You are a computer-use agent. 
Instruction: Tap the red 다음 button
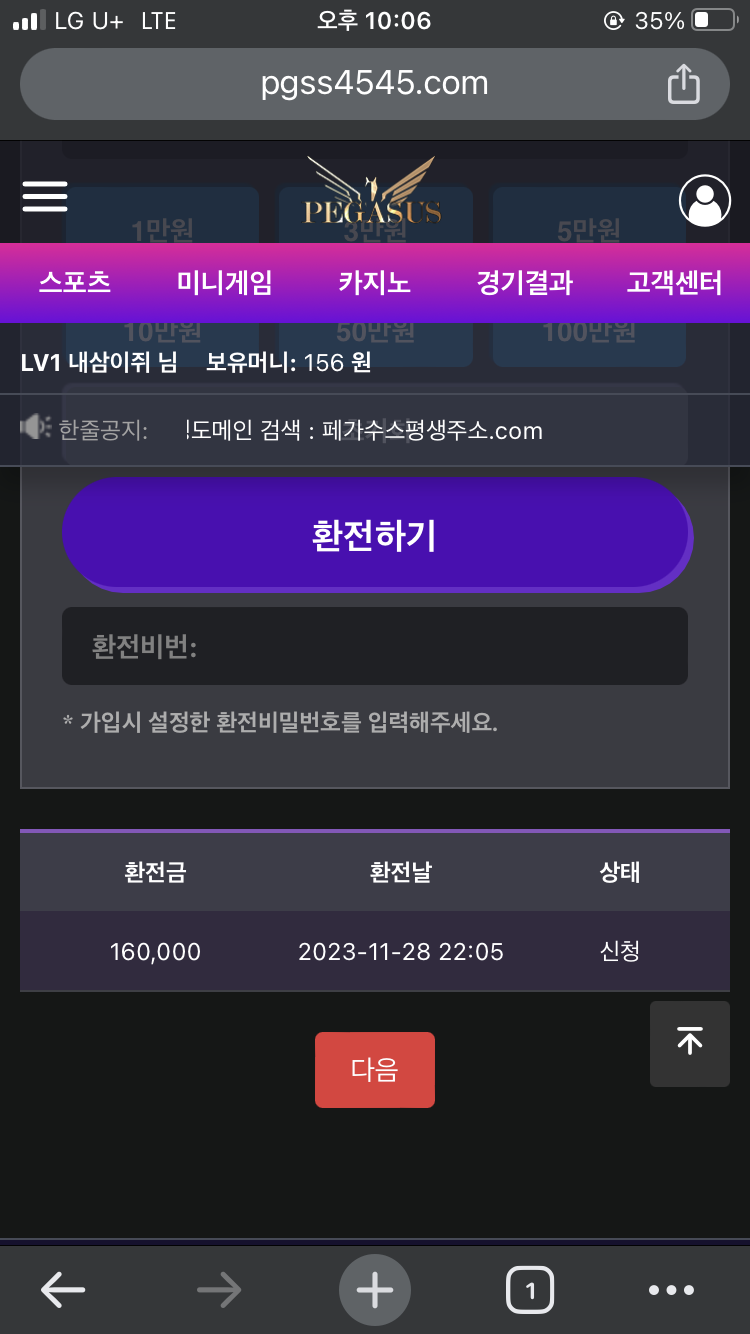[375, 1070]
